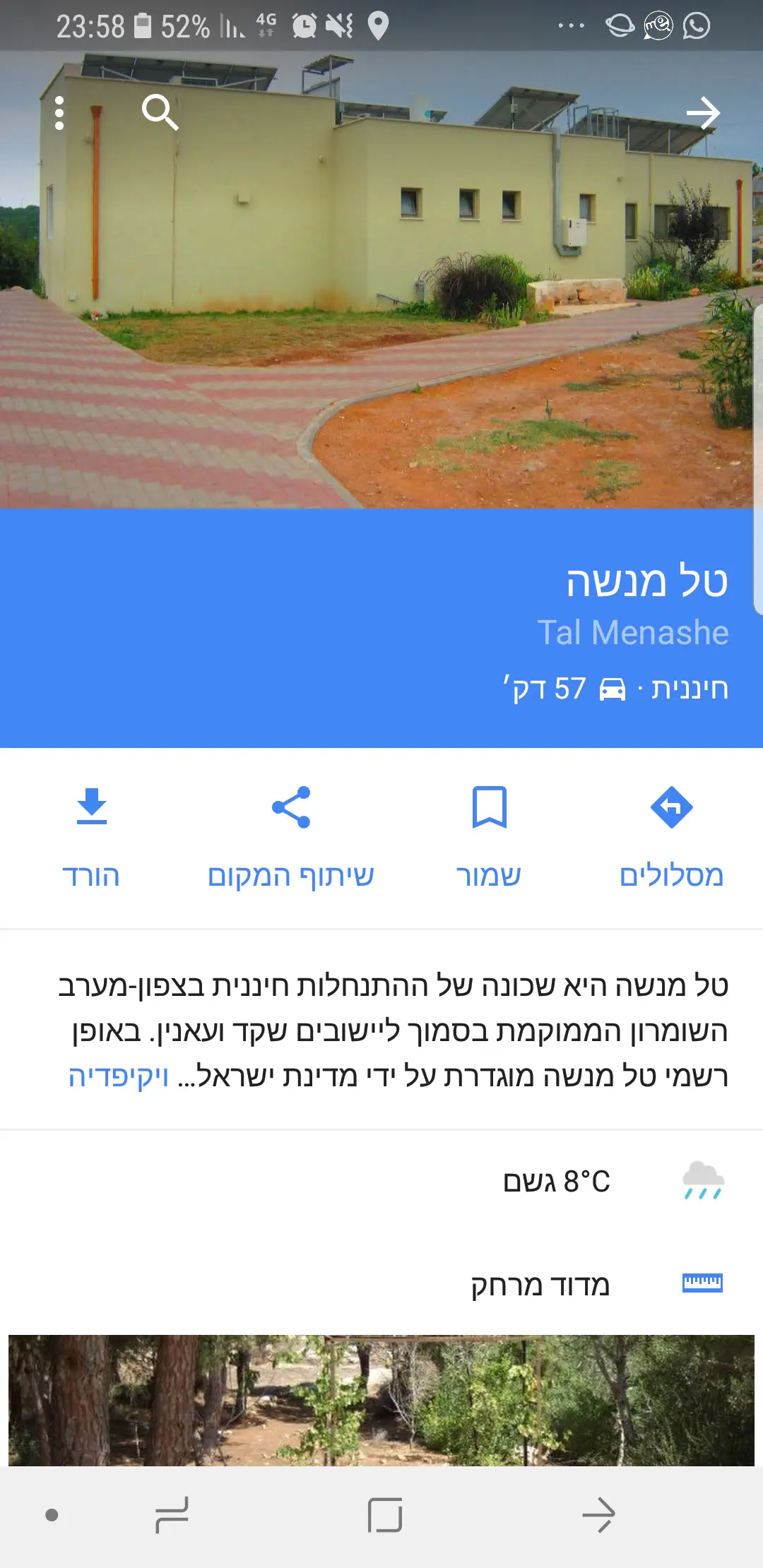This screenshot has width=763, height=1568.
Task: Open recent apps from the navigation bar
Action: click(x=172, y=1515)
